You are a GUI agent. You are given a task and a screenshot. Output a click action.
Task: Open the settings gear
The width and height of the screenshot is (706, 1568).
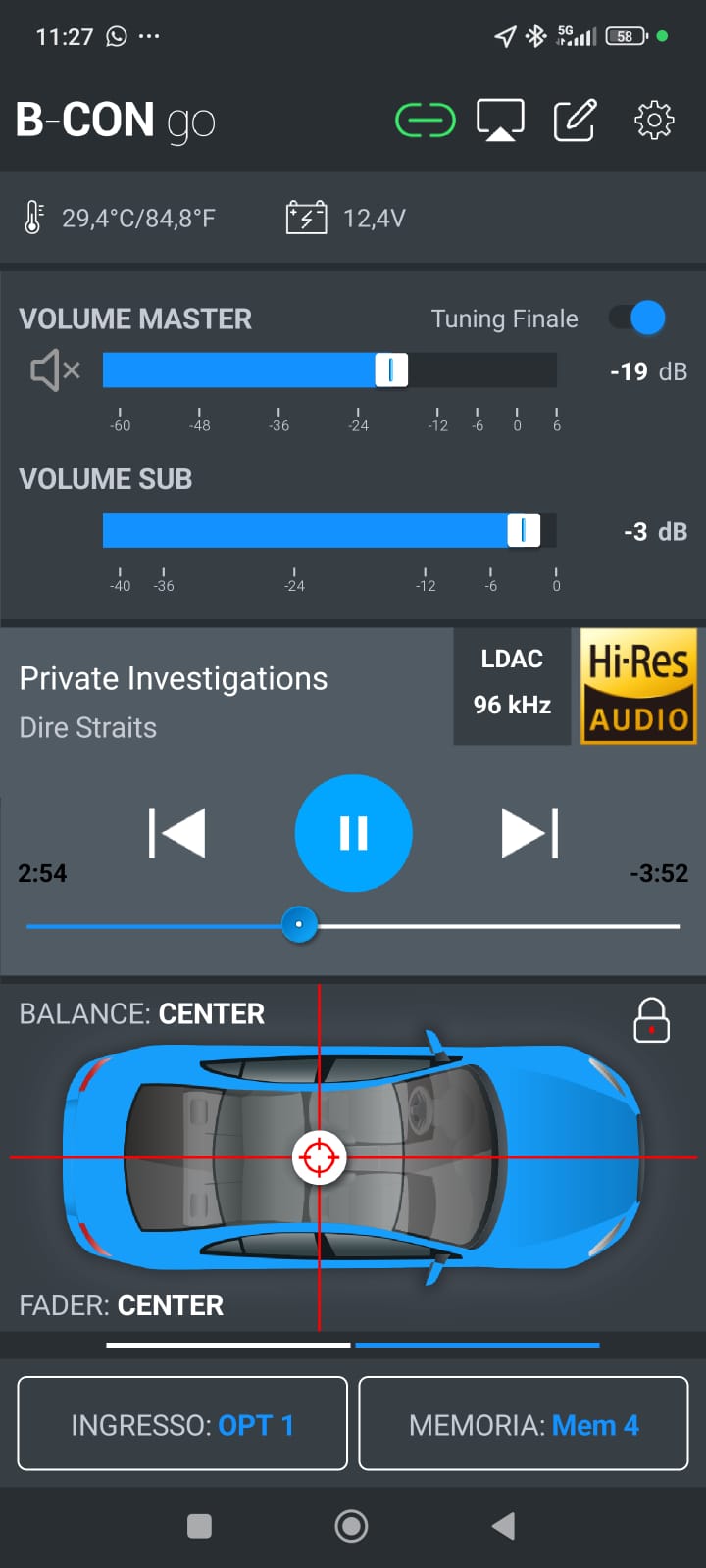654,121
